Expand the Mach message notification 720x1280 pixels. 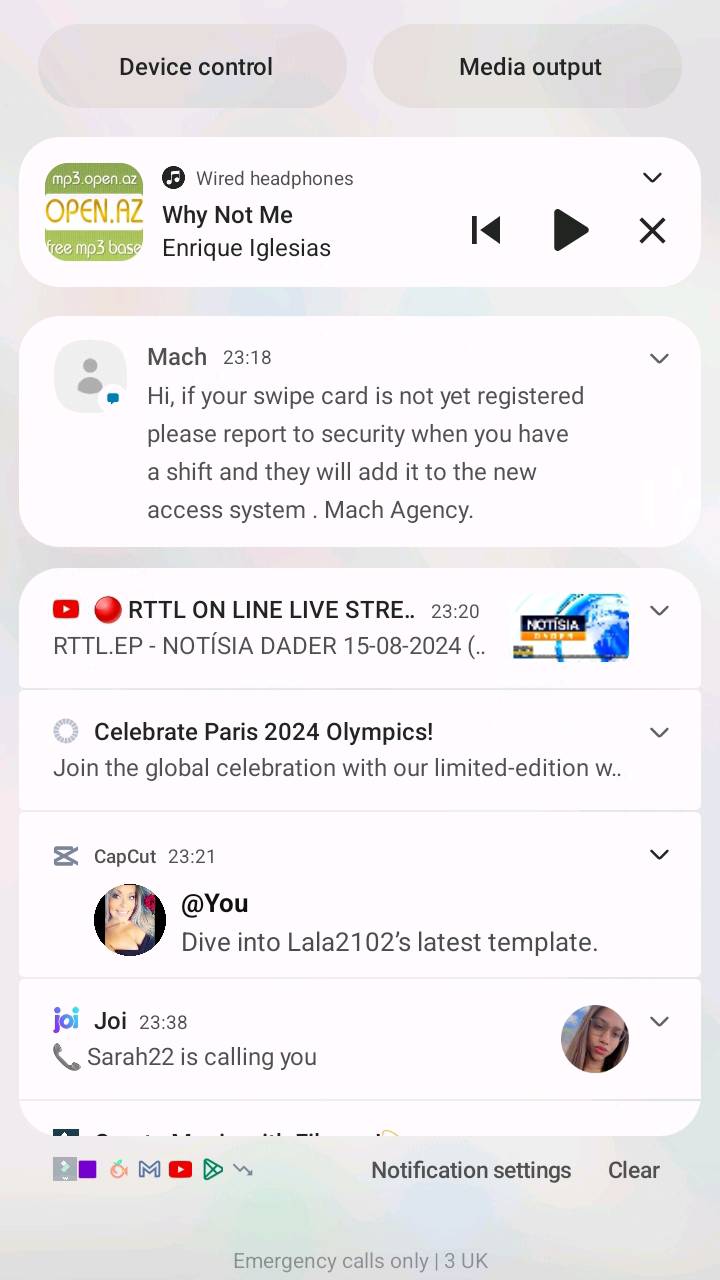(659, 358)
